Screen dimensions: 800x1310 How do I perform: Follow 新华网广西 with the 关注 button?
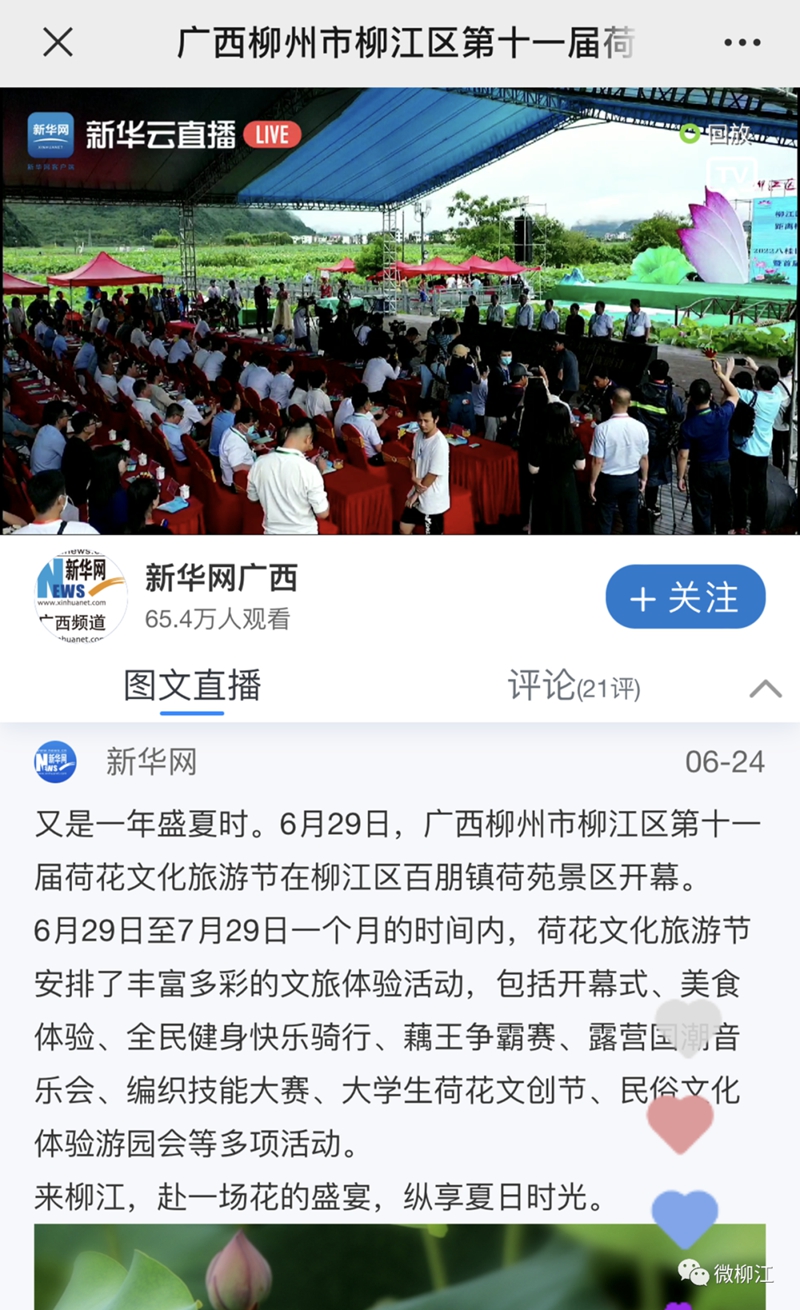pos(685,597)
